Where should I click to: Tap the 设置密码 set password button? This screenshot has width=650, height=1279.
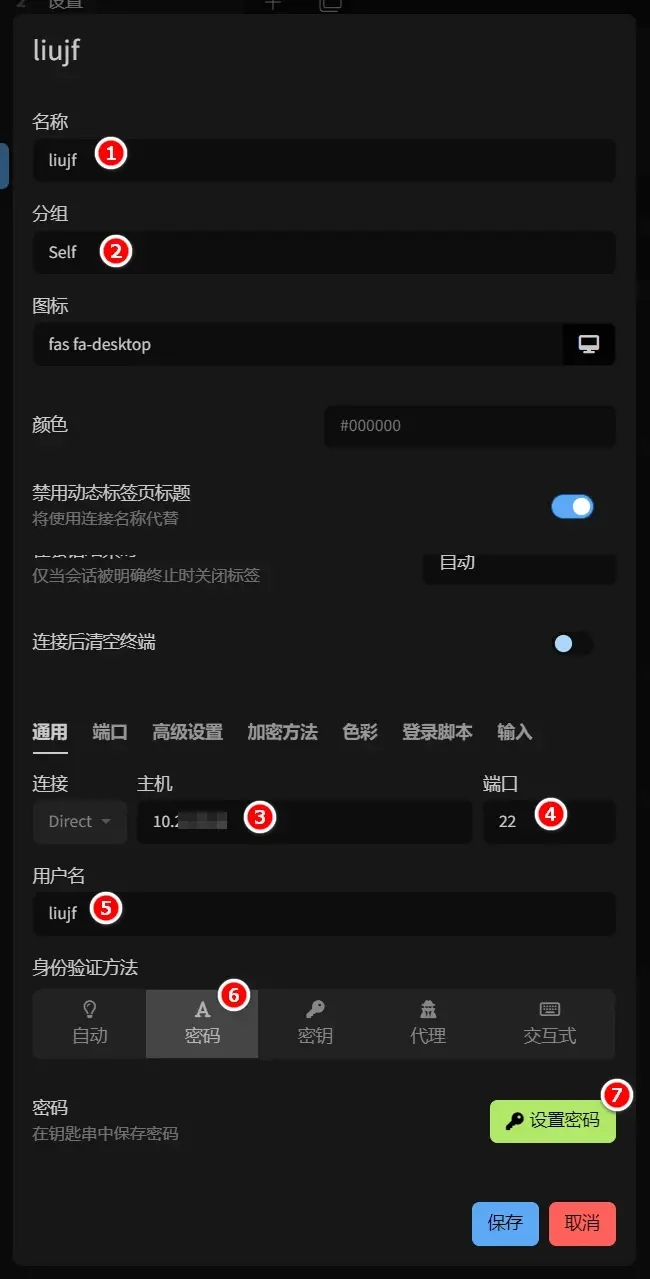coord(553,1121)
